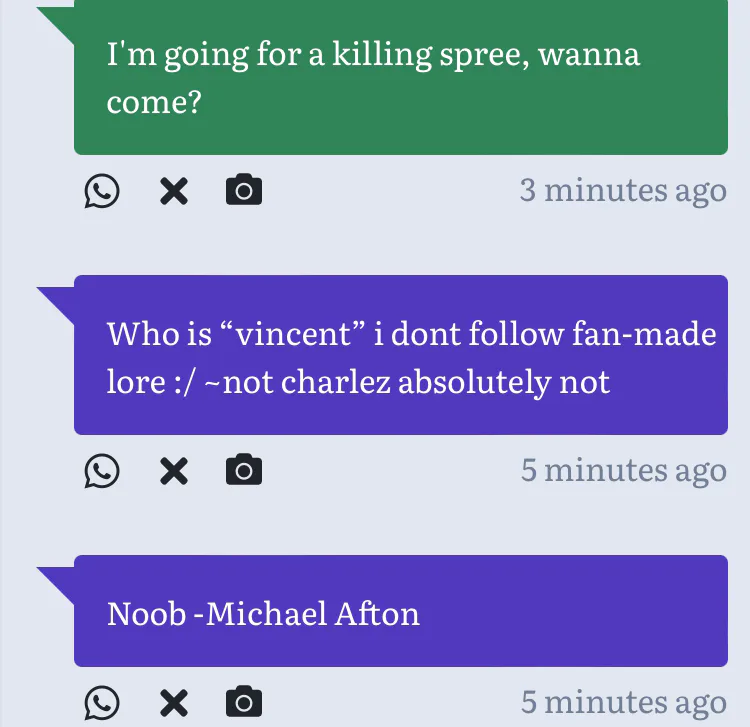Tap camera icon under the "vincent" message
This screenshot has height=727, width=750.
244,469
